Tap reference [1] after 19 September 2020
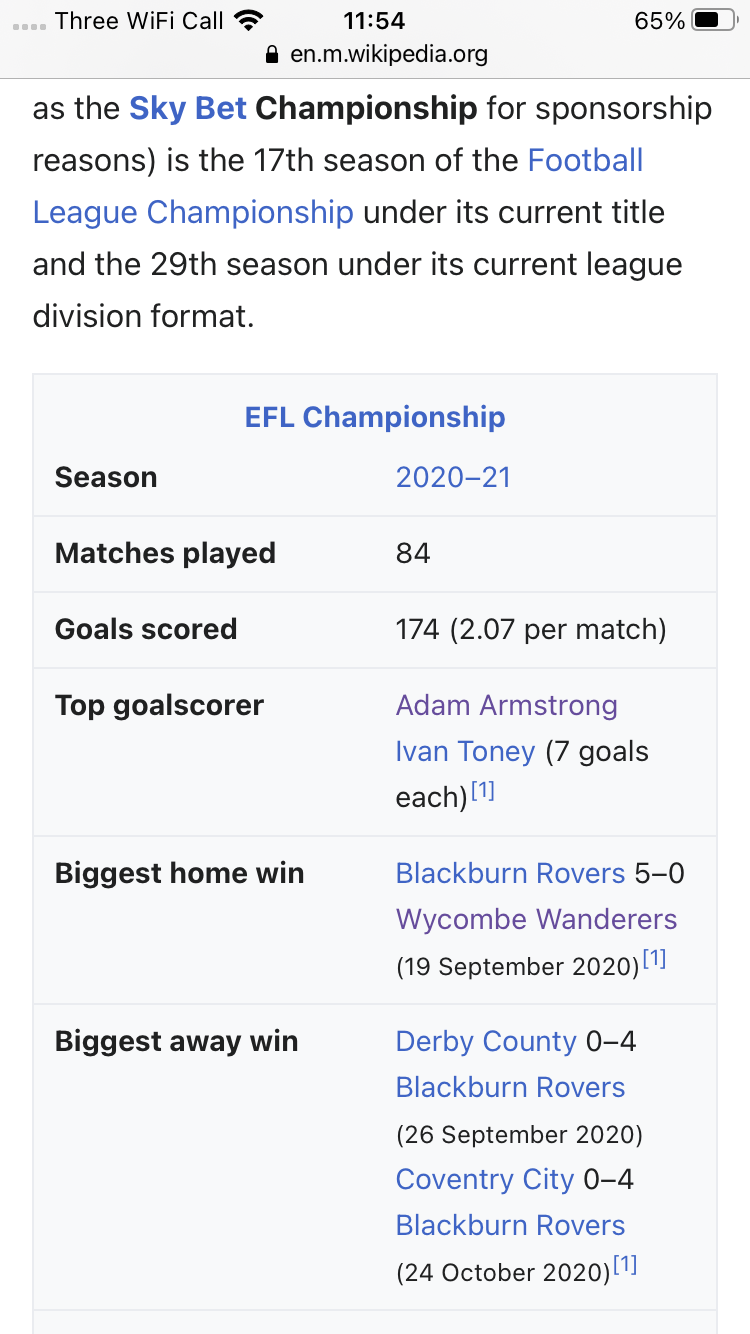Screen dimensions: 750x1334 click(x=654, y=960)
